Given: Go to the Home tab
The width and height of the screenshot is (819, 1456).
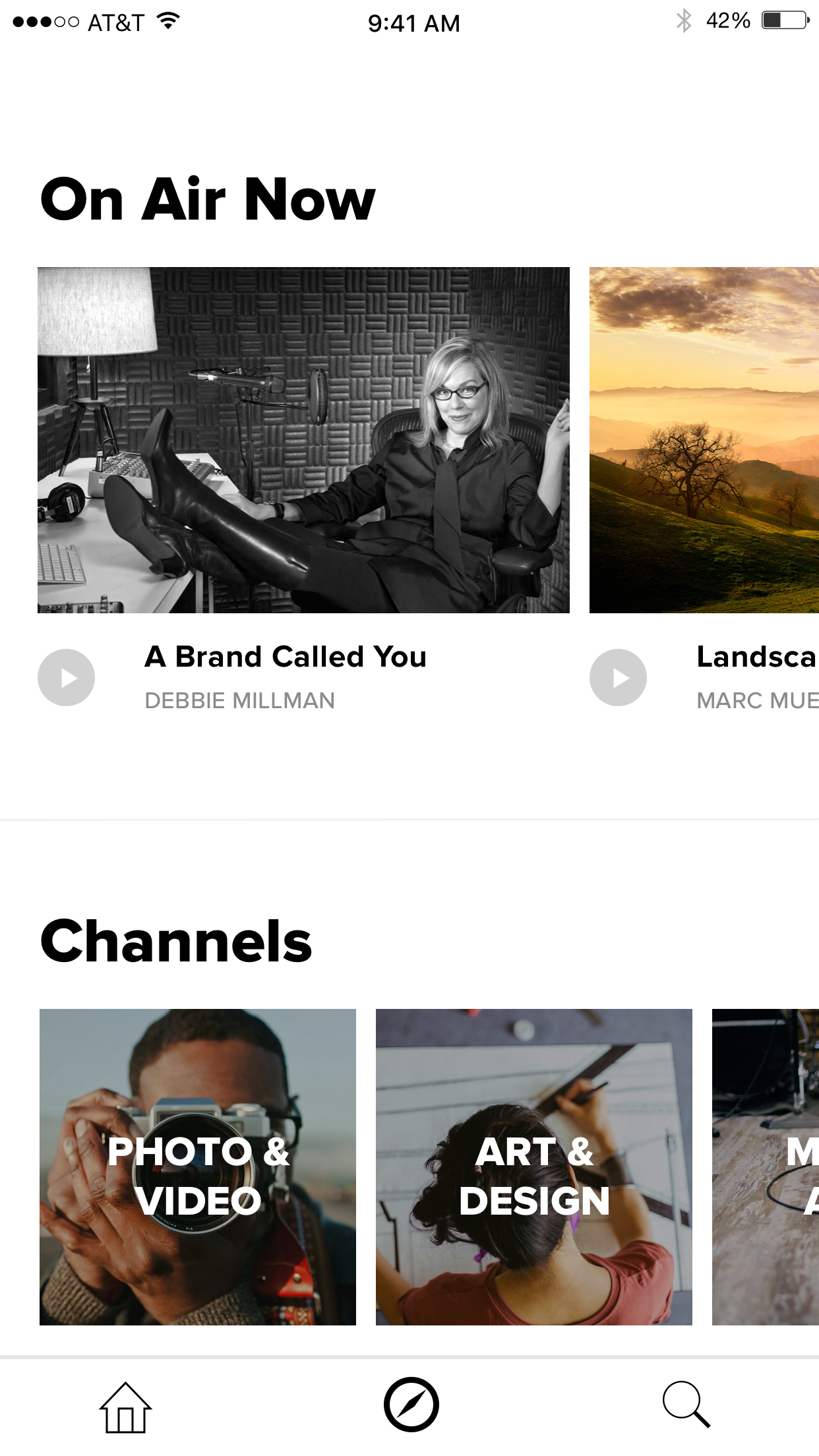Looking at the screenshot, I should [x=125, y=1407].
